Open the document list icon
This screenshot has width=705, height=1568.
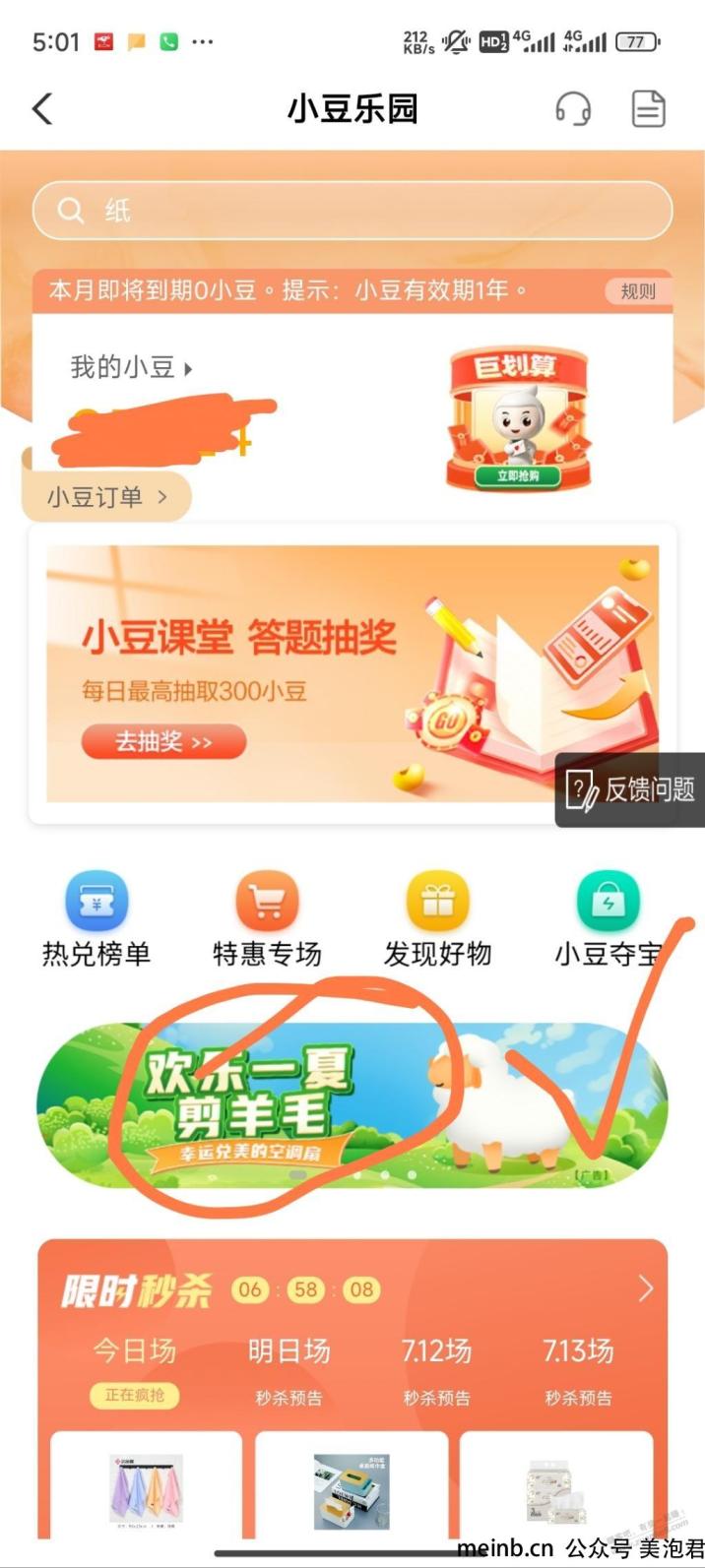pos(648,108)
